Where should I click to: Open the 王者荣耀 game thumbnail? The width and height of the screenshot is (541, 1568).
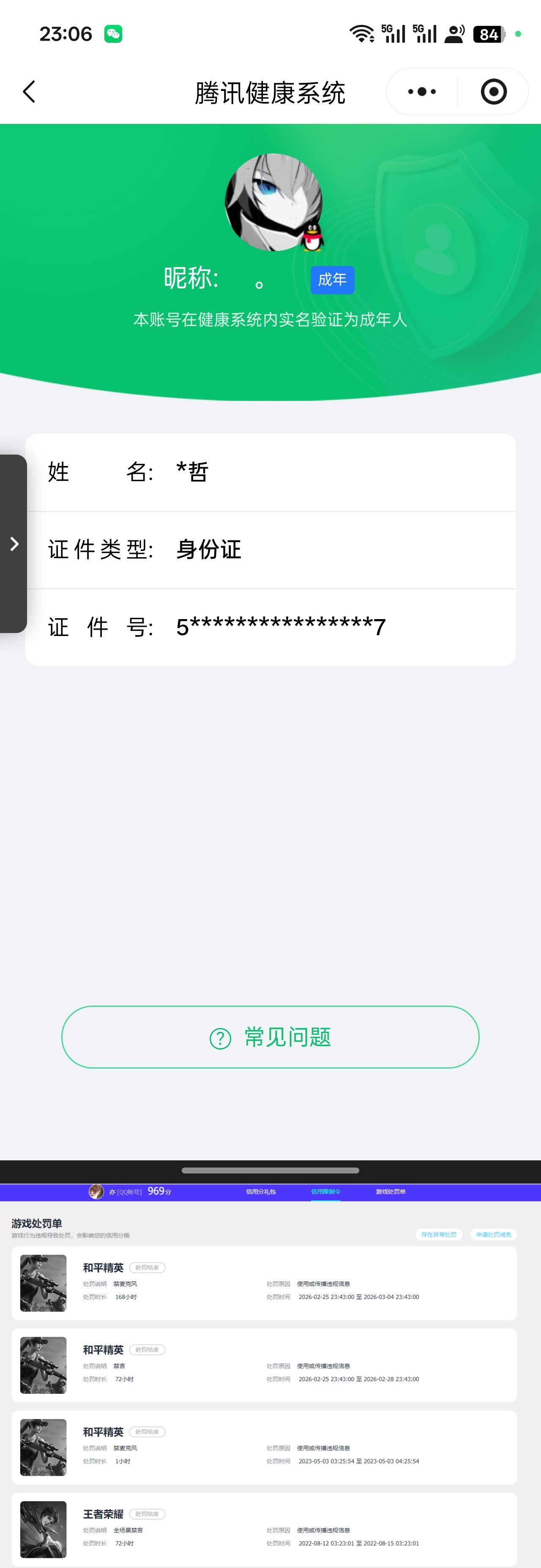point(43,1530)
